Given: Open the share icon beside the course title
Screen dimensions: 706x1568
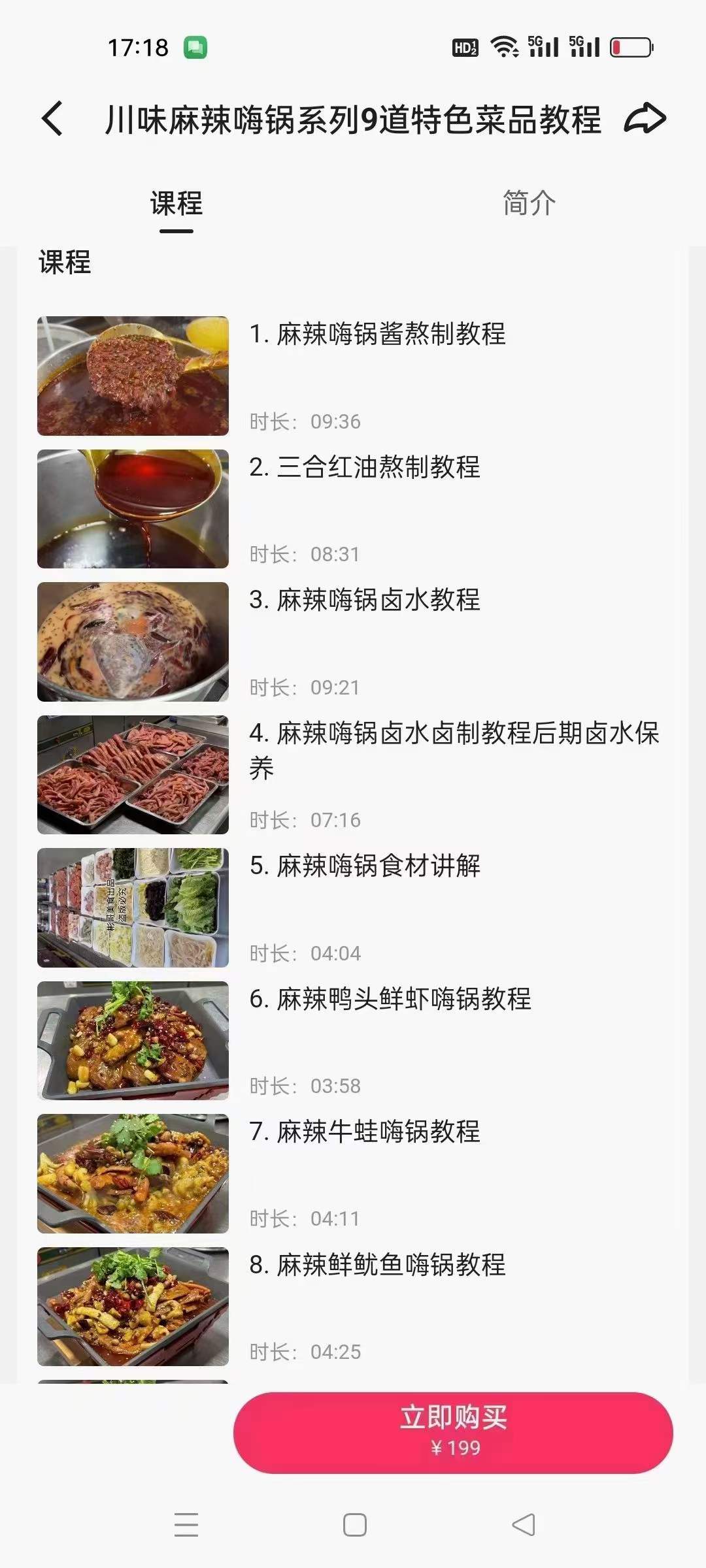Looking at the screenshot, I should coord(644,119).
